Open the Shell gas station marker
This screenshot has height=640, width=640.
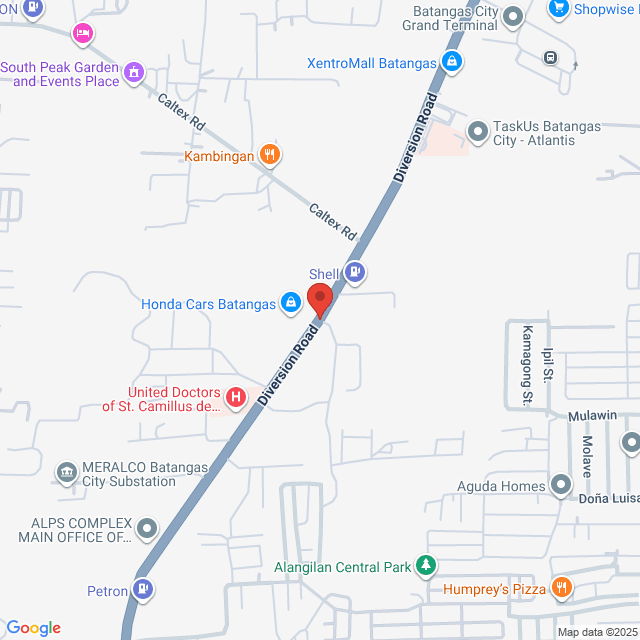tap(354, 272)
